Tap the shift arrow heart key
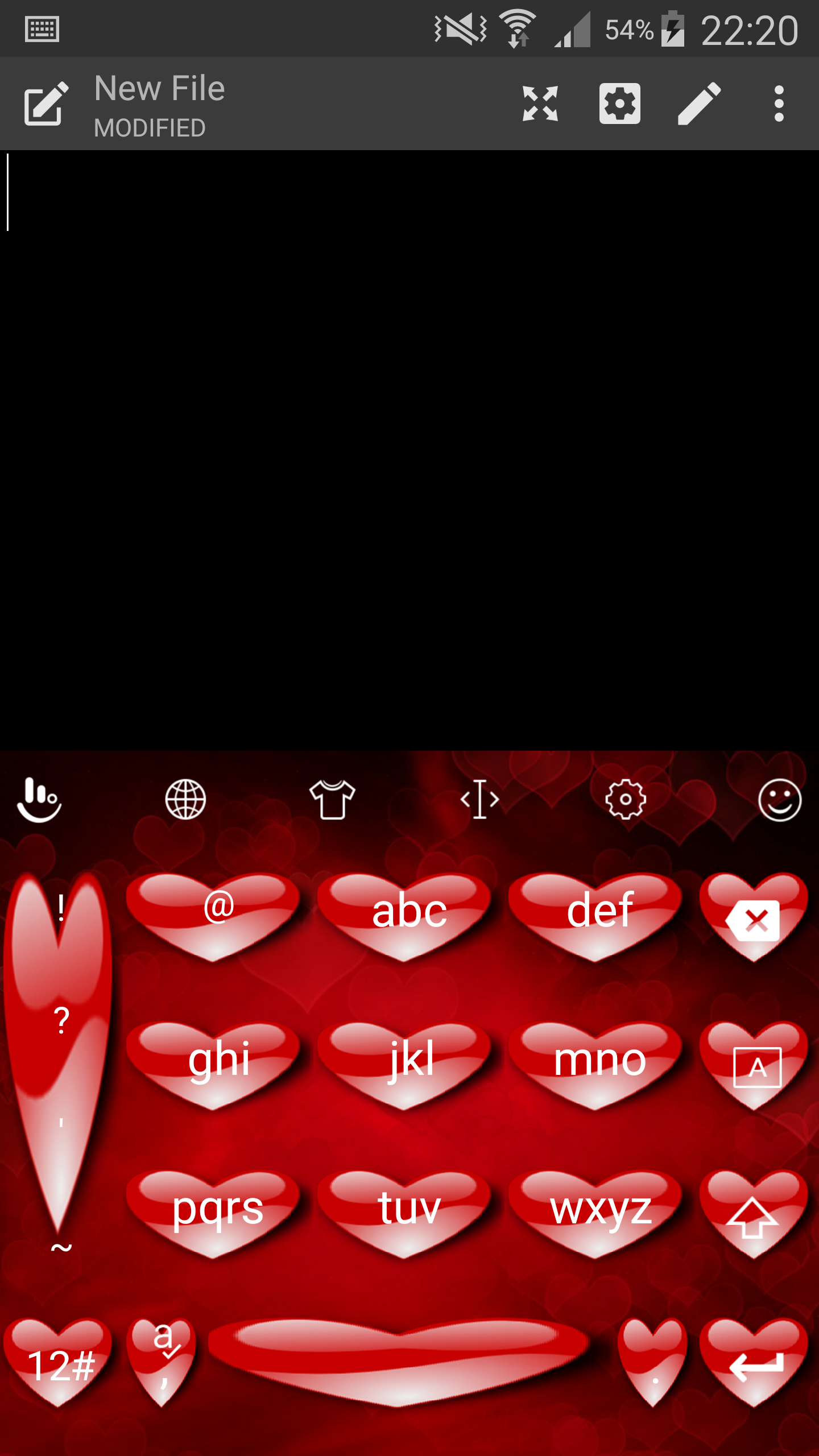 pyautogui.click(x=753, y=1214)
